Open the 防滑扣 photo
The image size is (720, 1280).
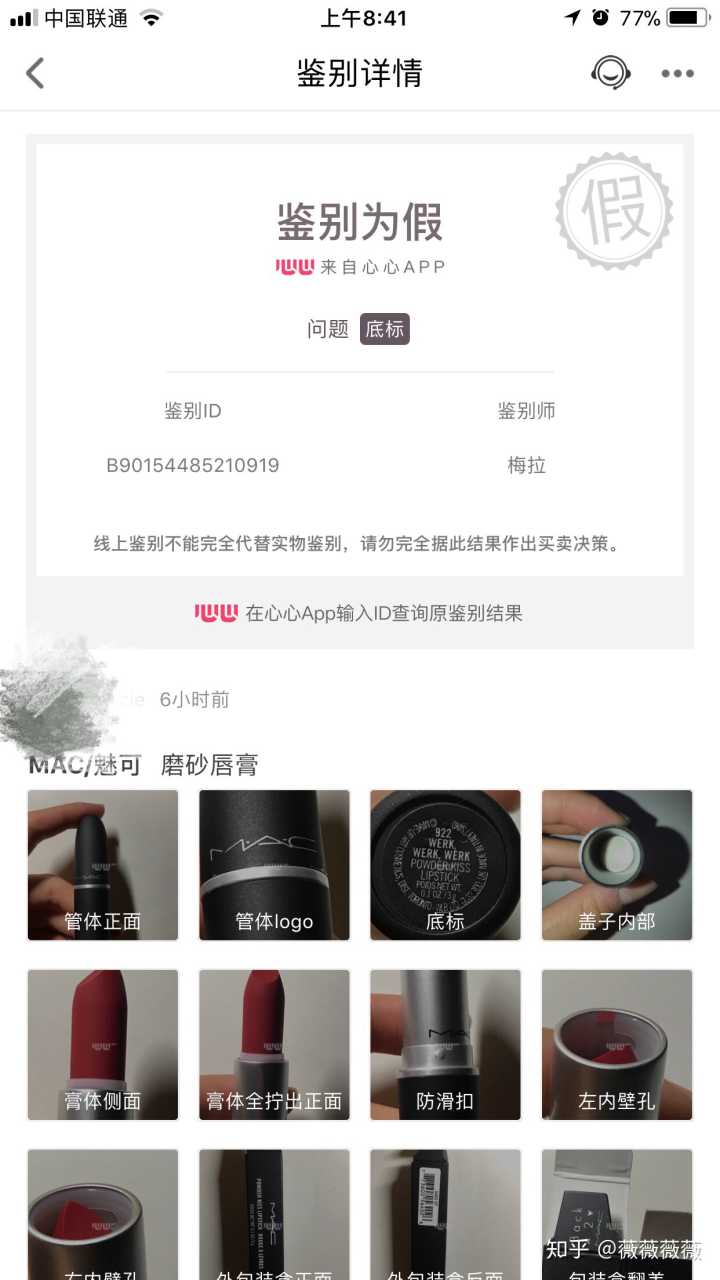click(x=445, y=1045)
